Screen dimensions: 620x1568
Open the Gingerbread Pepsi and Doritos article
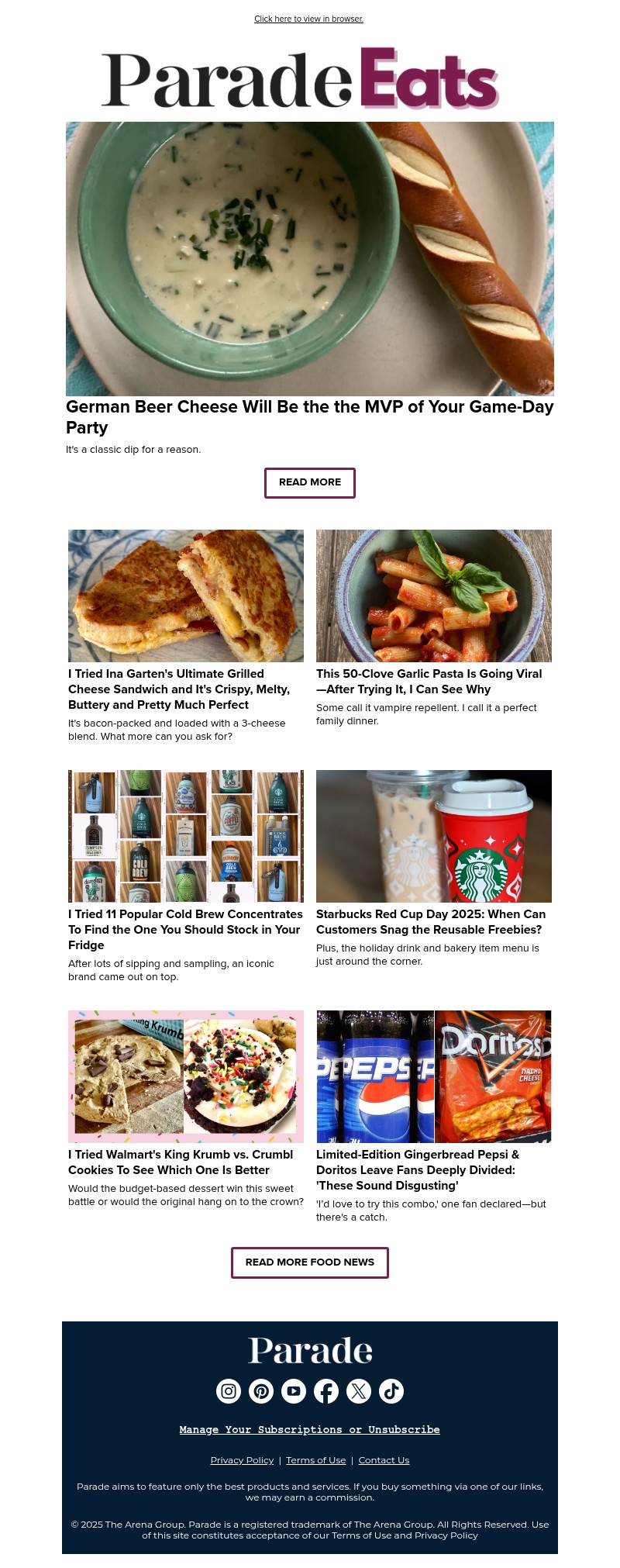click(418, 1169)
